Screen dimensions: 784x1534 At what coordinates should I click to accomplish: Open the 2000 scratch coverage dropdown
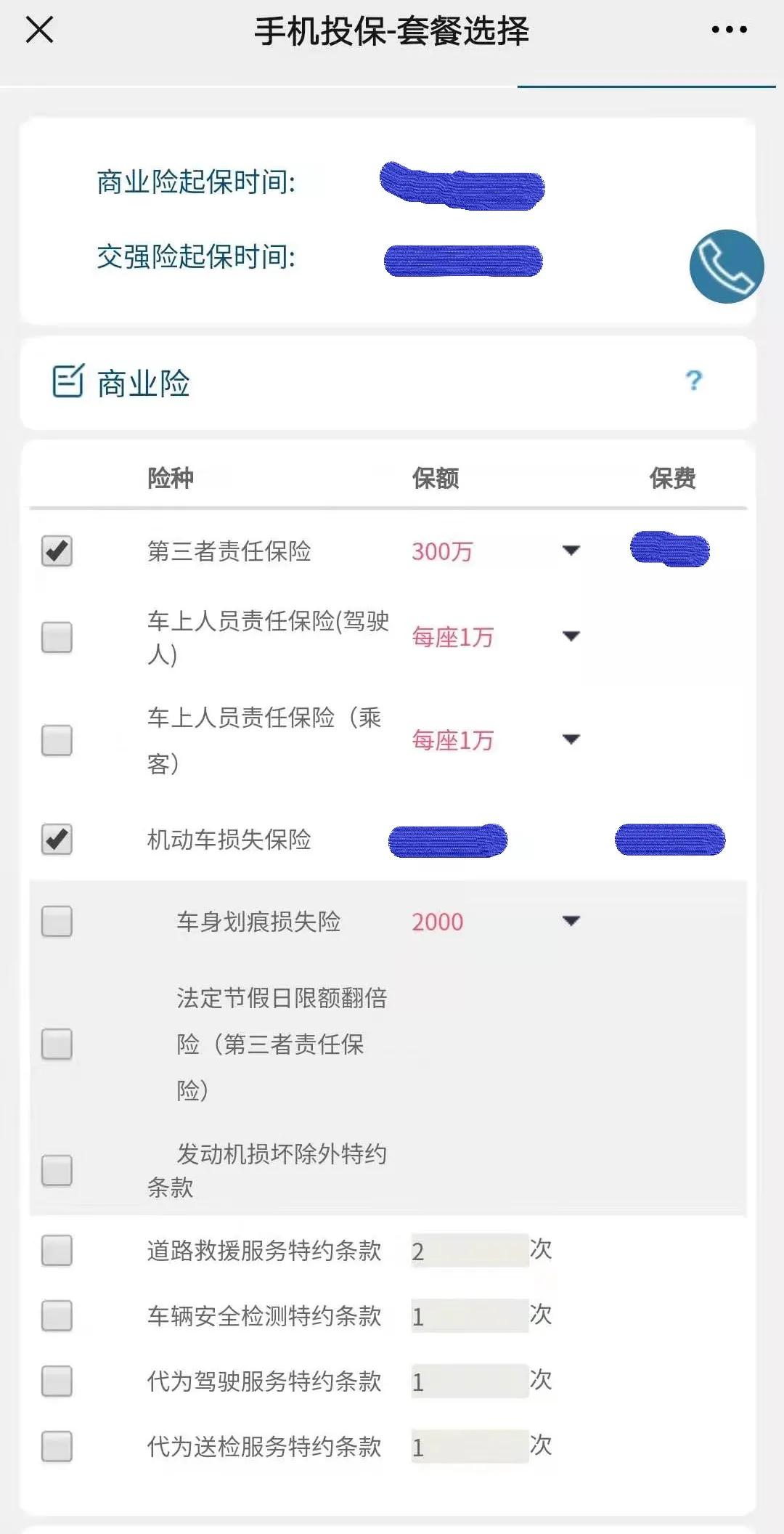(573, 921)
